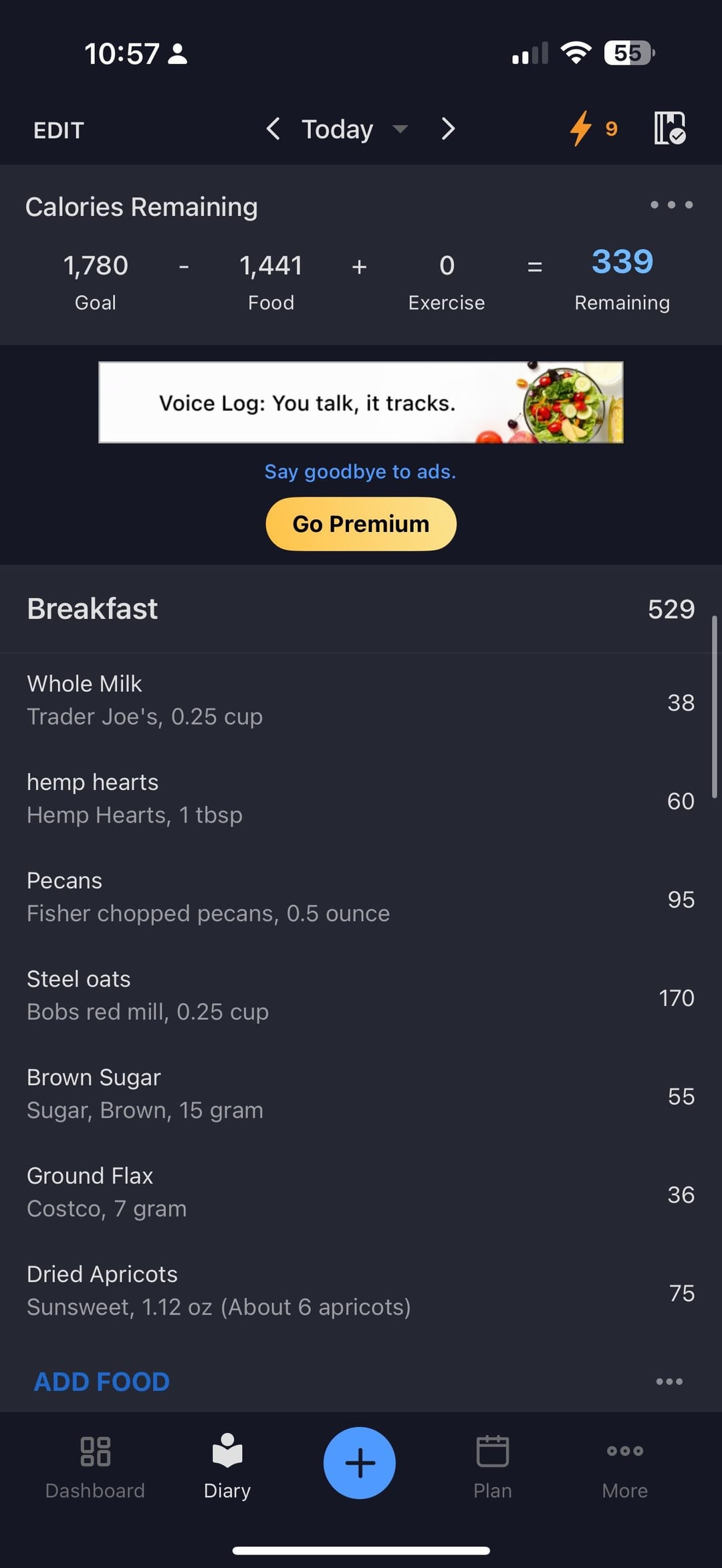Switch to the Plan tab
The height and width of the screenshot is (1568, 722).
(493, 1464)
